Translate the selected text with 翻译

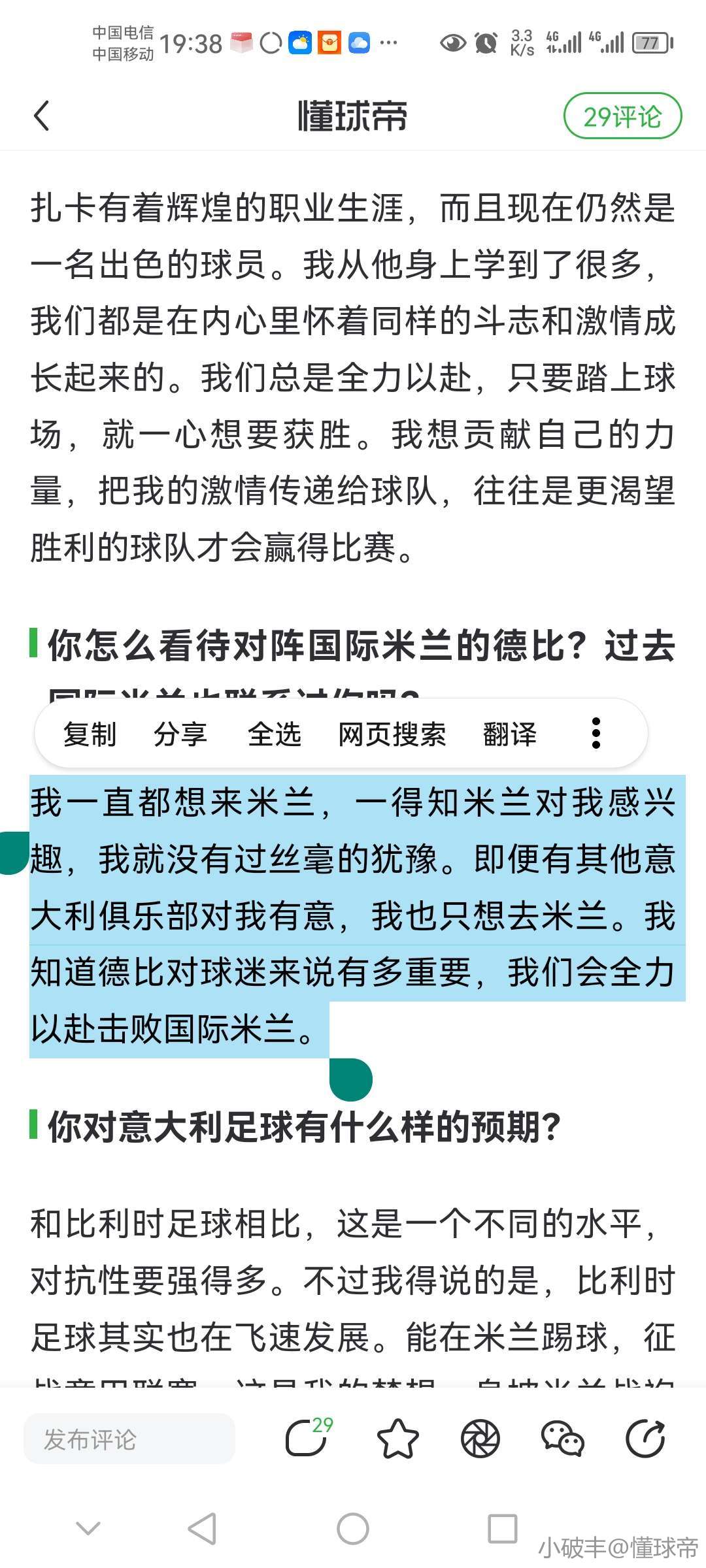click(x=509, y=734)
